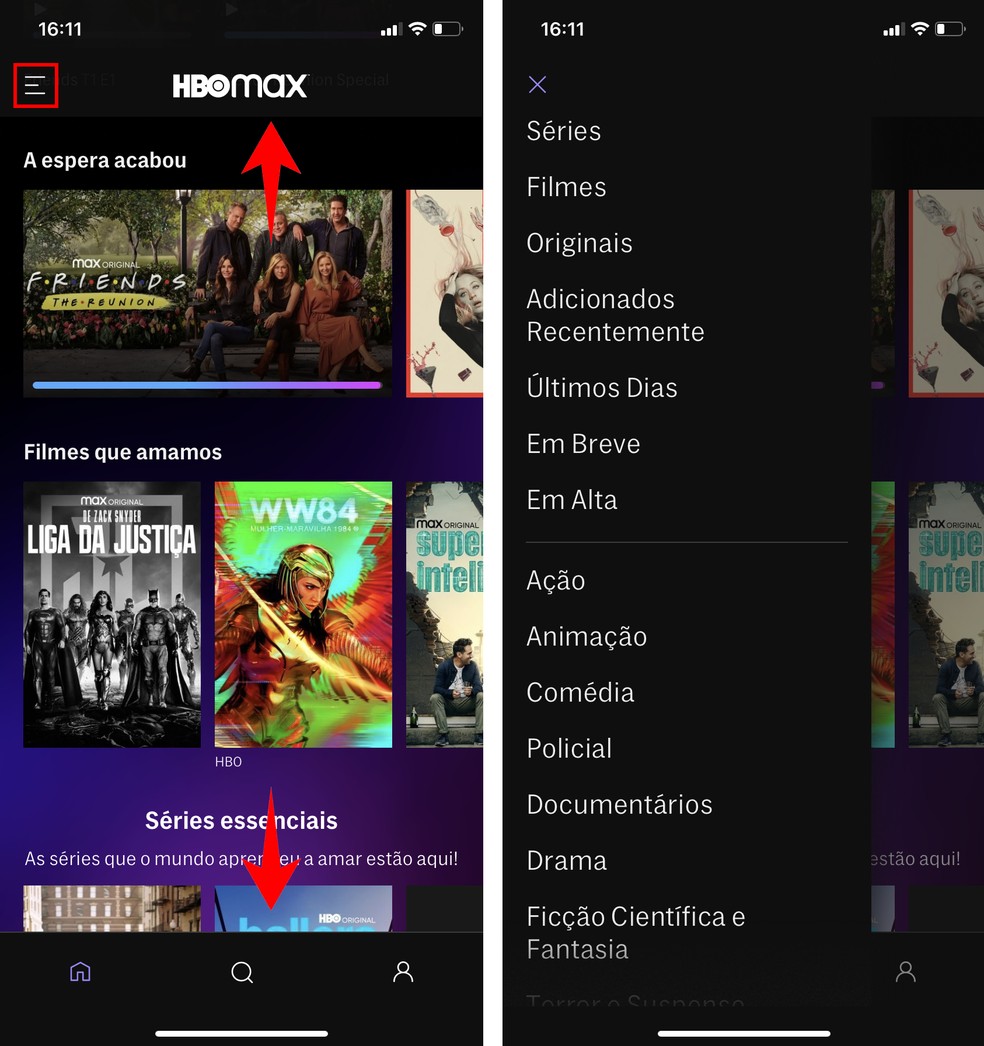This screenshot has height=1046, width=984.
Task: Browse the Em Alta section
Action: [x=572, y=500]
